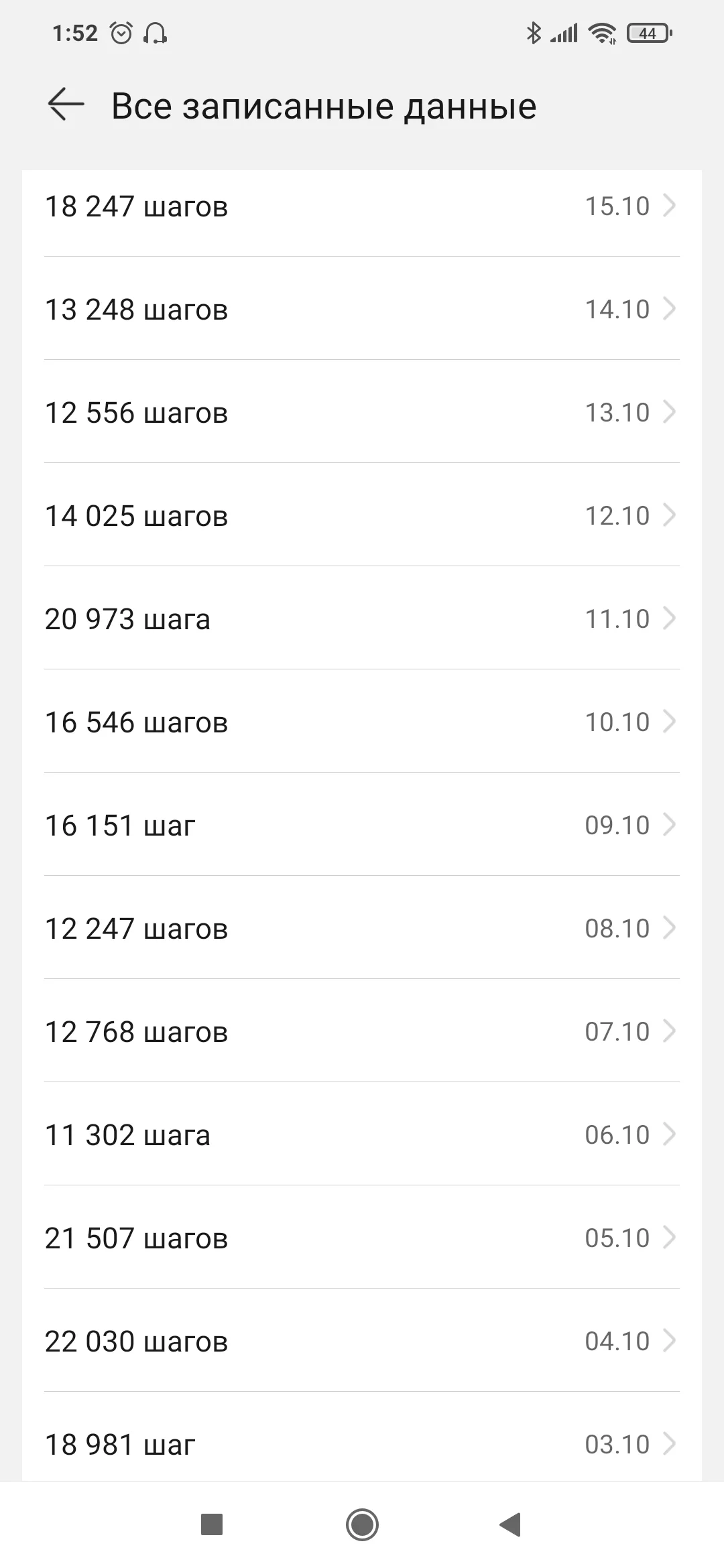Select the 13 248 steps entry
724x1568 pixels.
pos(362,309)
